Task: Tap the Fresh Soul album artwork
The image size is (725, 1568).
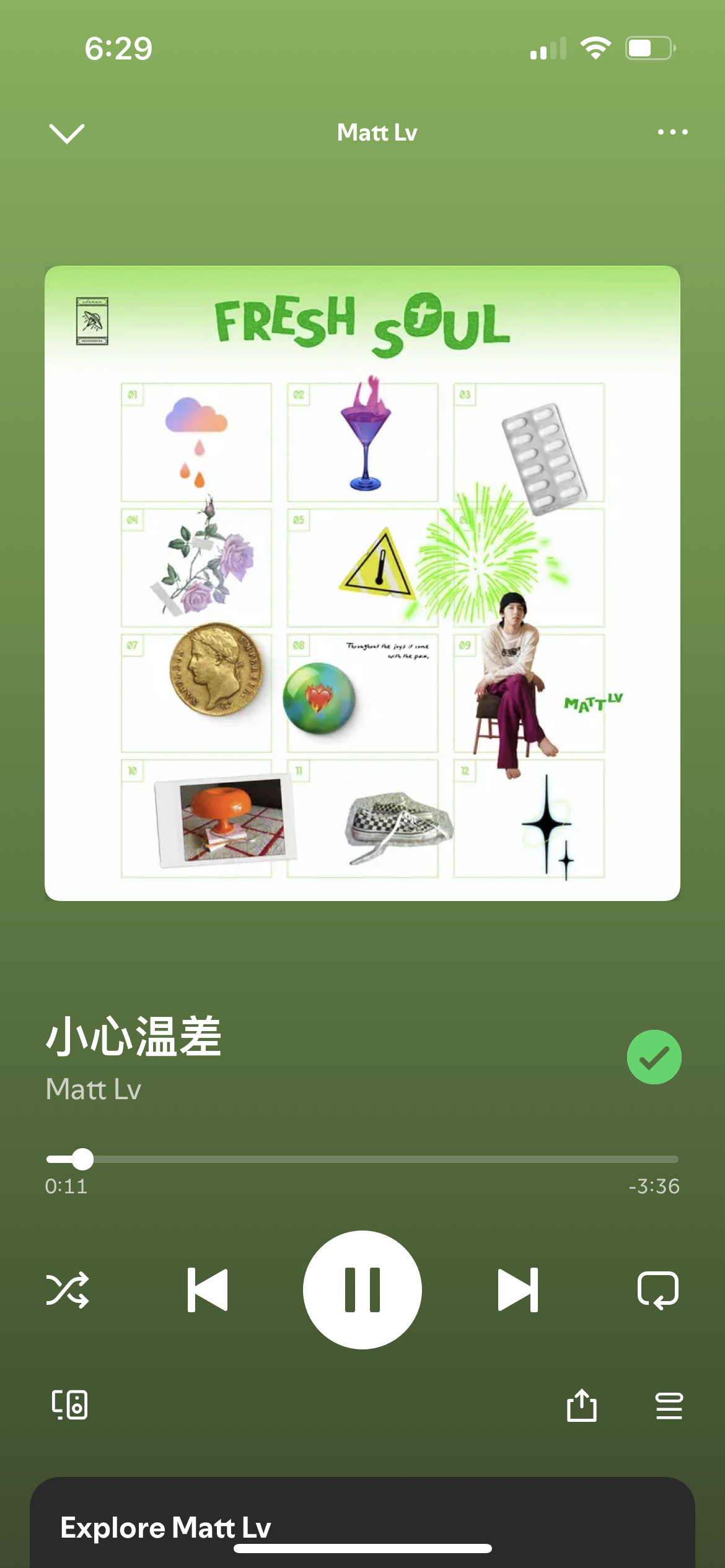Action: [362, 583]
